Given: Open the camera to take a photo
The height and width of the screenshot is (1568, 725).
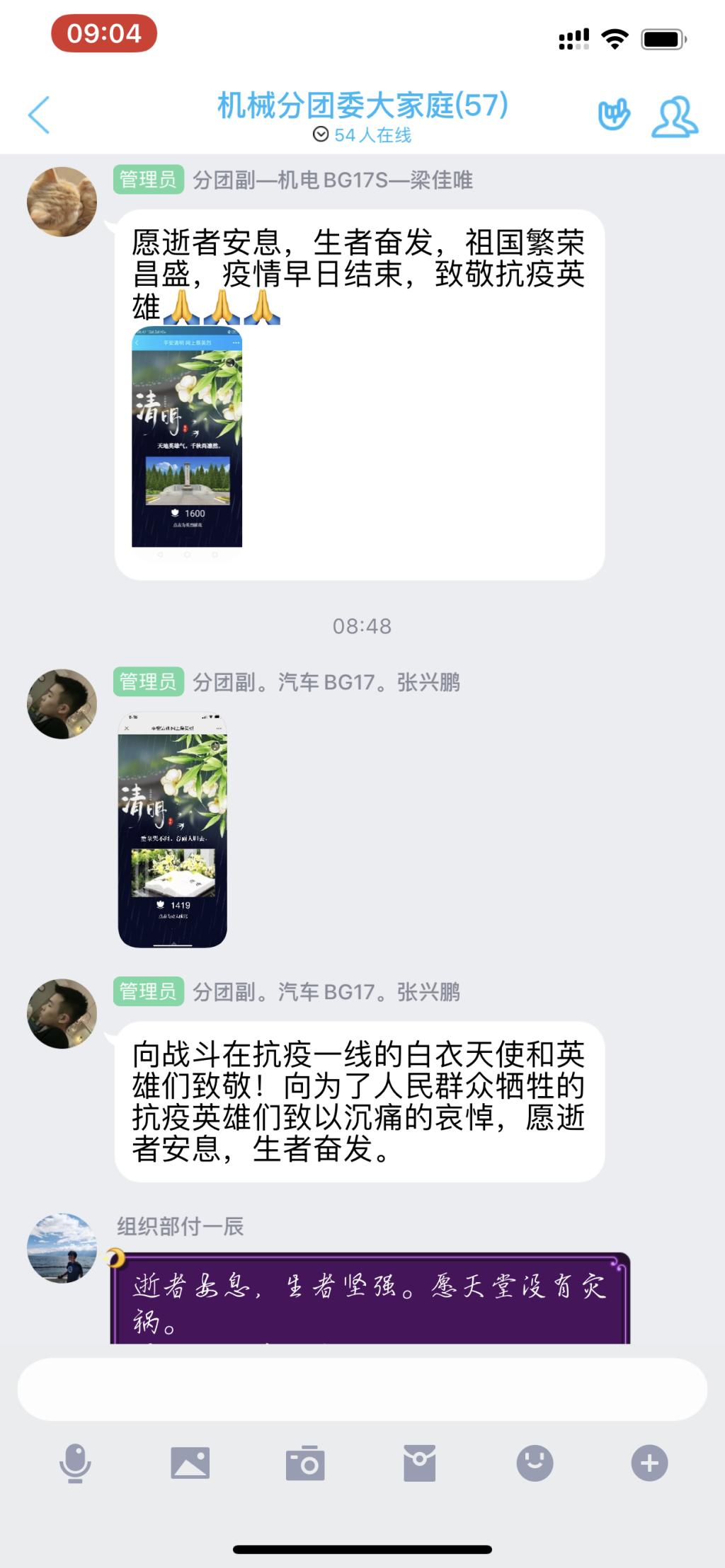Looking at the screenshot, I should pos(305,1463).
